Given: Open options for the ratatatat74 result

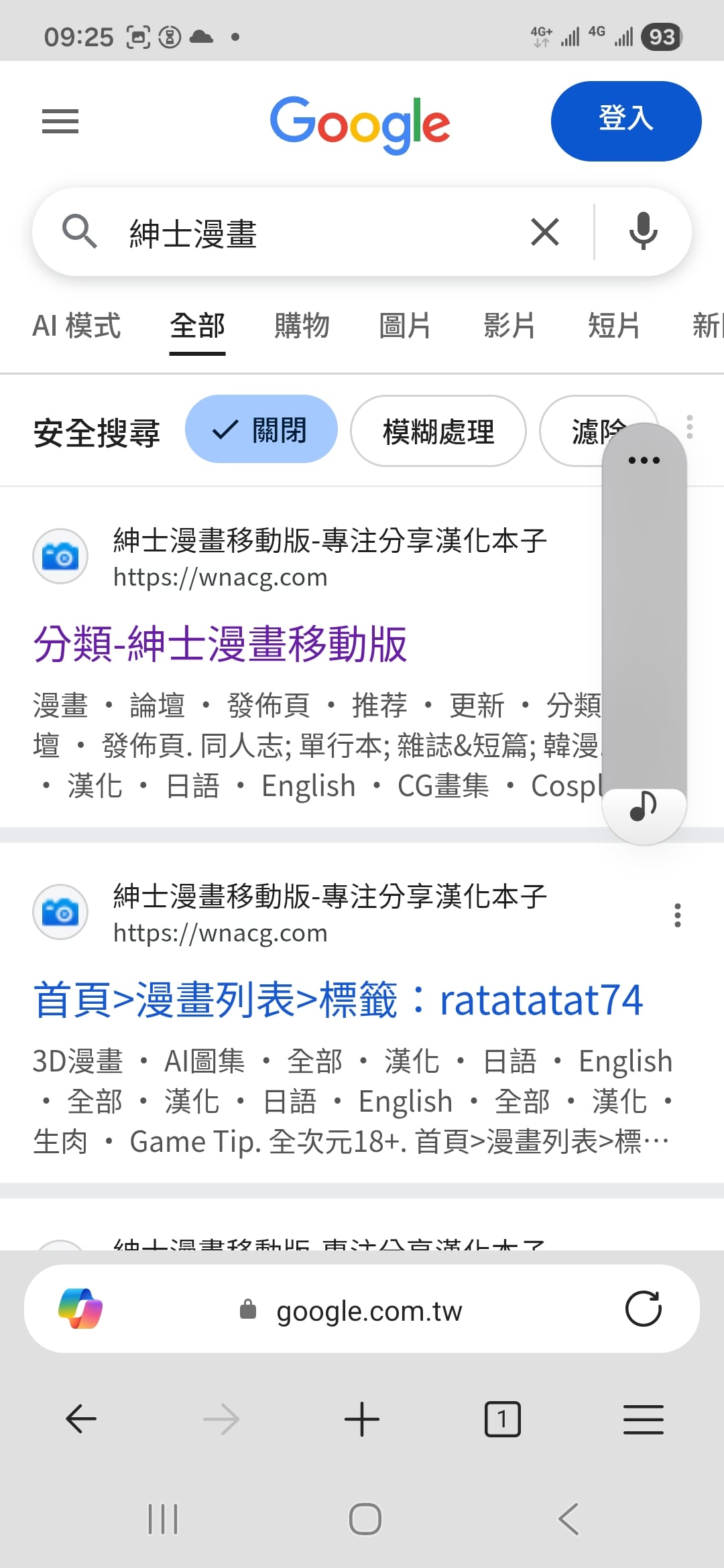Looking at the screenshot, I should (x=678, y=915).
